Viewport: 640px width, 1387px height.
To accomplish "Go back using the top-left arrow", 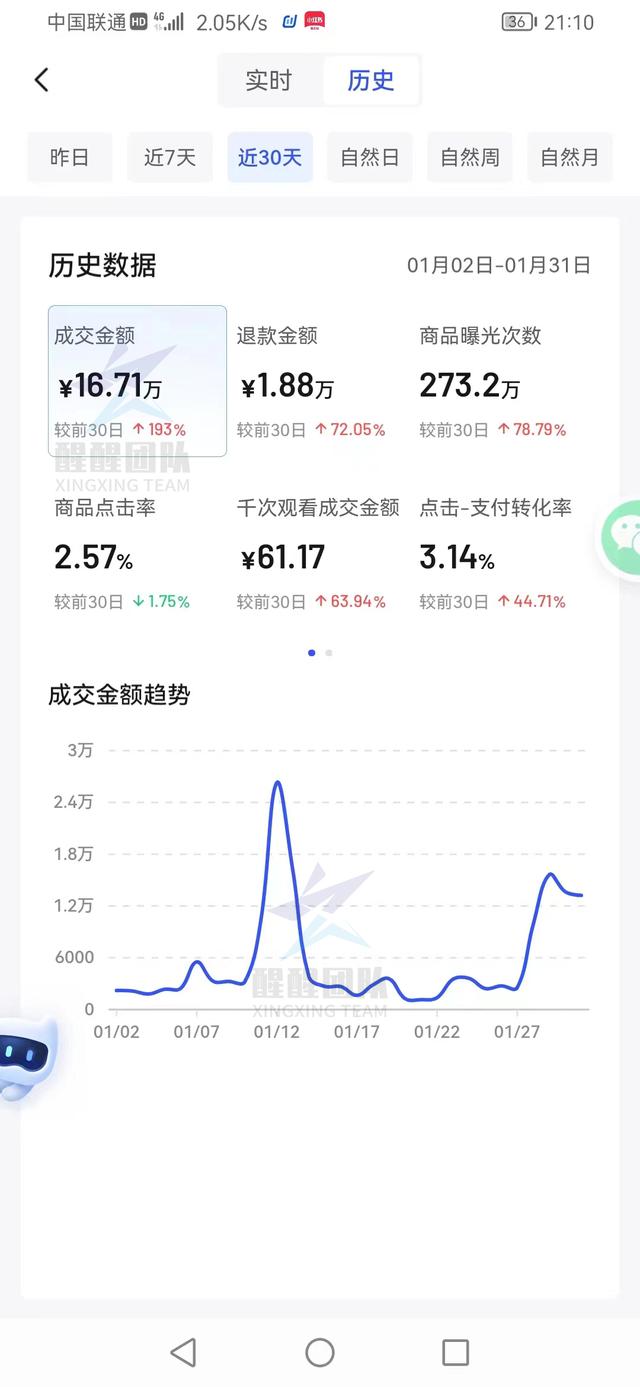I will pos(41,80).
